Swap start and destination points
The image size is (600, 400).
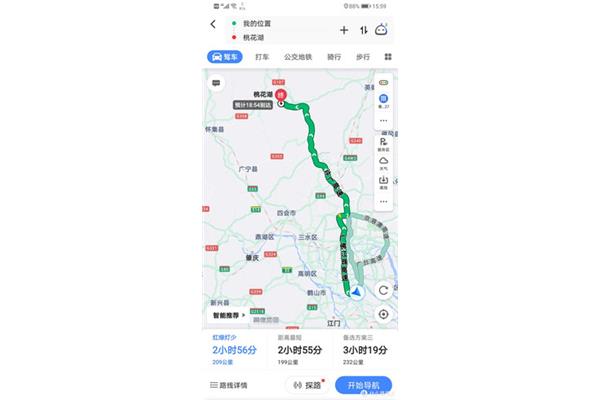pos(364,30)
